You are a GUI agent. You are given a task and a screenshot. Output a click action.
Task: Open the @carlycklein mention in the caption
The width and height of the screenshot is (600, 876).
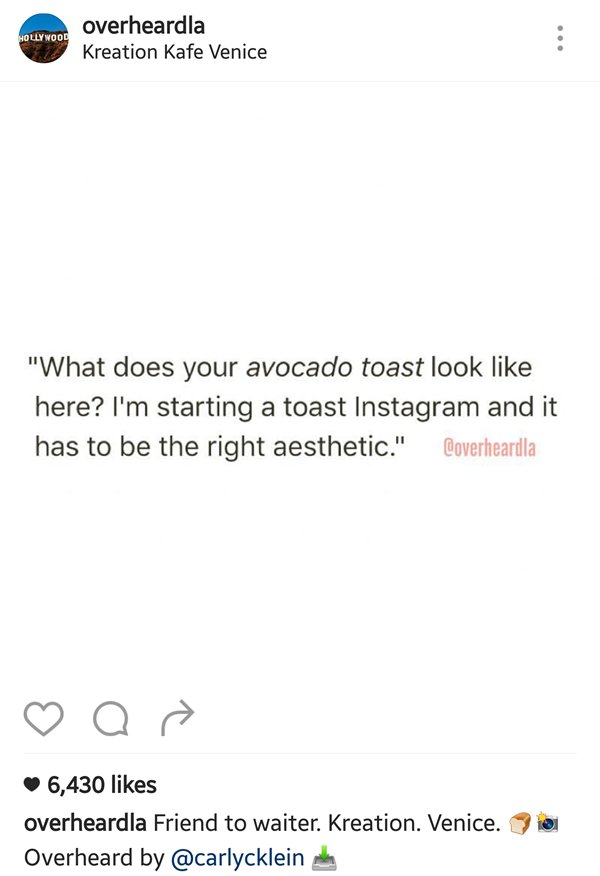(237, 858)
